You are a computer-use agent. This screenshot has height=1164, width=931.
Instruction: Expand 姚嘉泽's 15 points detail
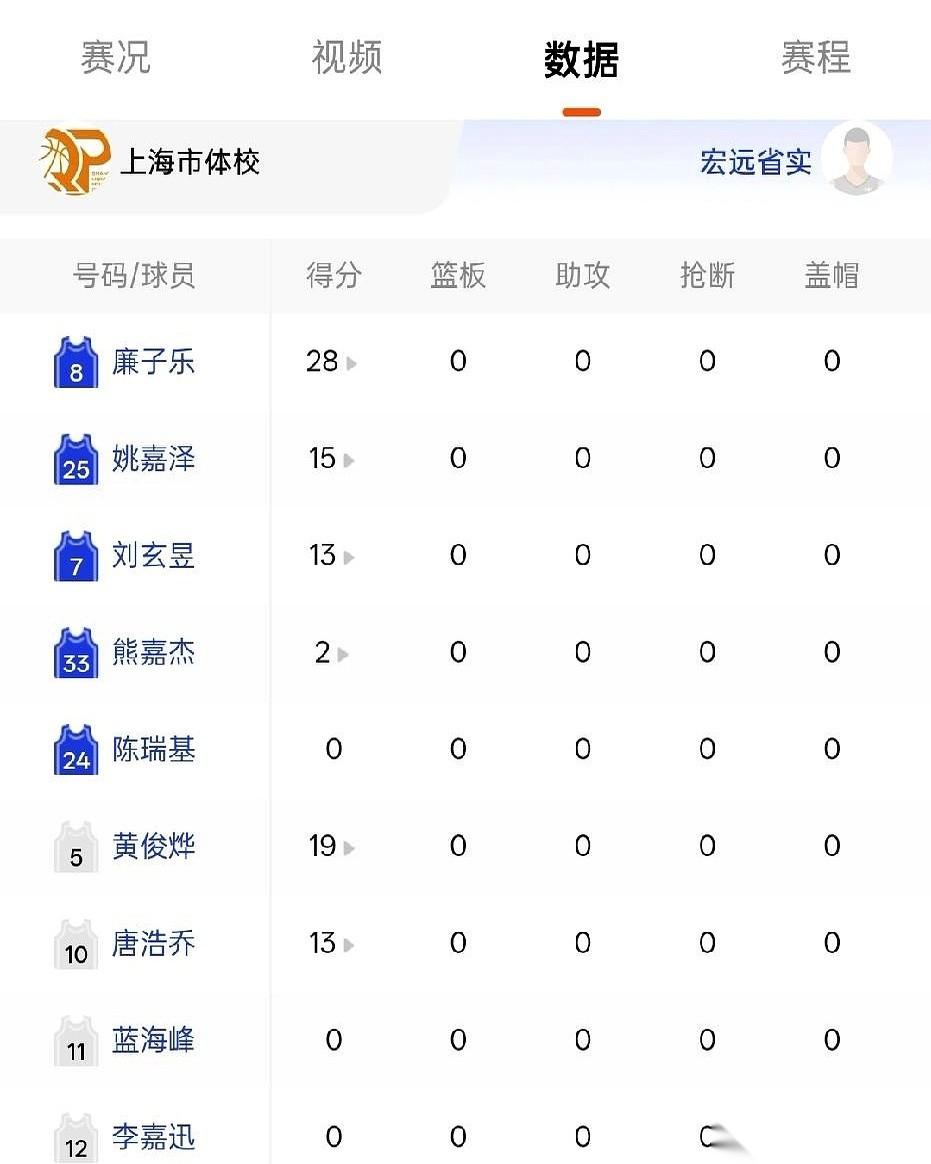click(x=332, y=459)
